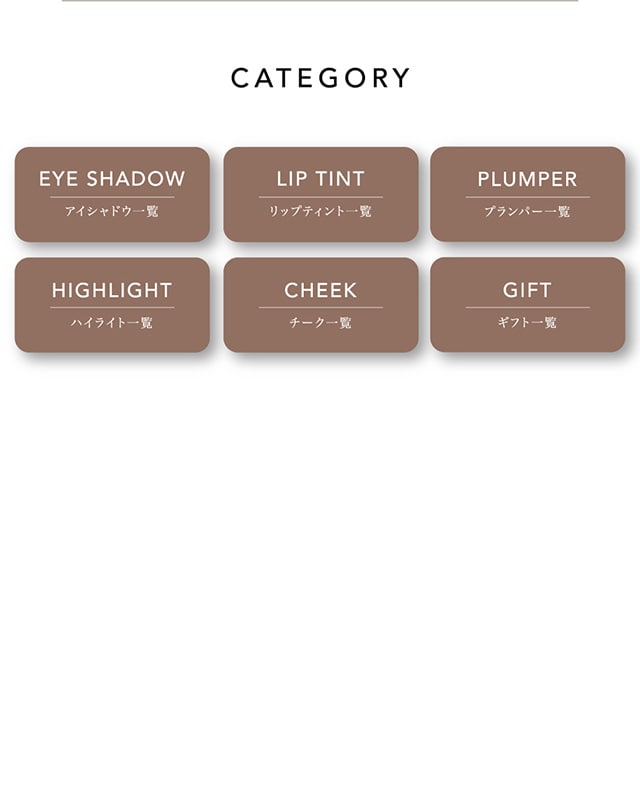Viewport: 640px width, 806px height.
Task: Go to the CHEEK category
Action: click(x=320, y=305)
